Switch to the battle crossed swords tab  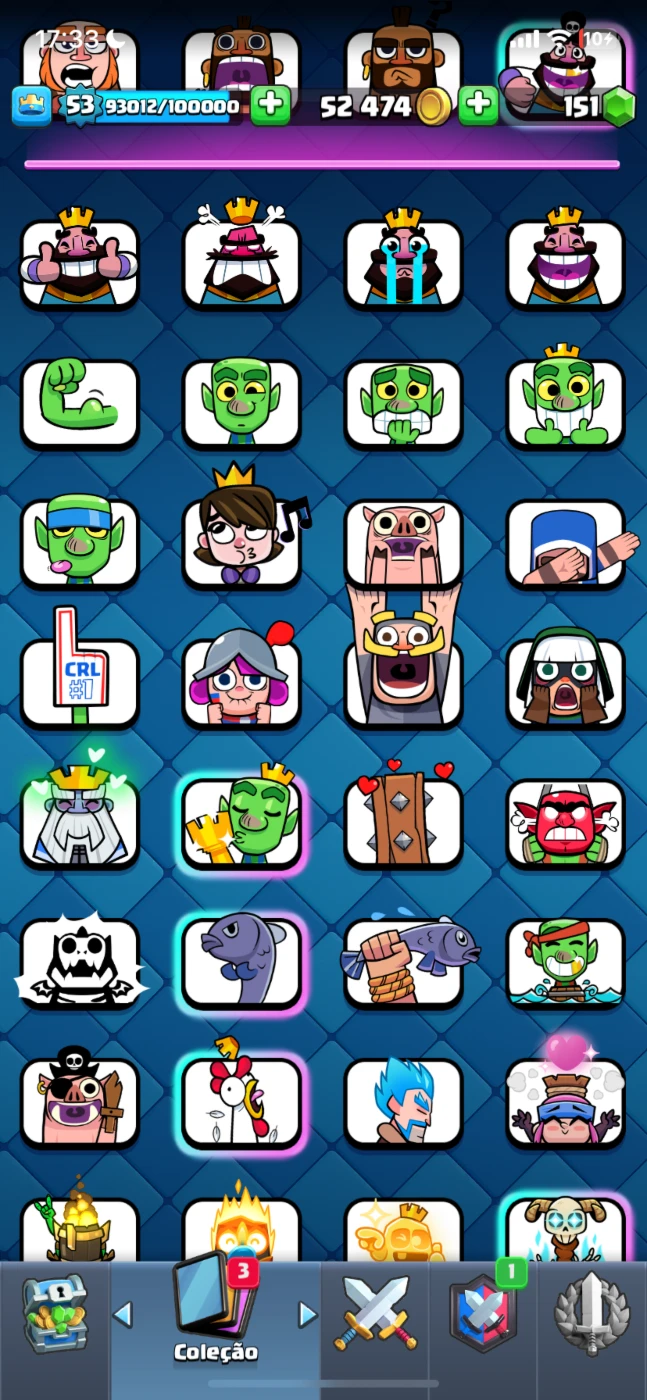[x=375, y=1314]
